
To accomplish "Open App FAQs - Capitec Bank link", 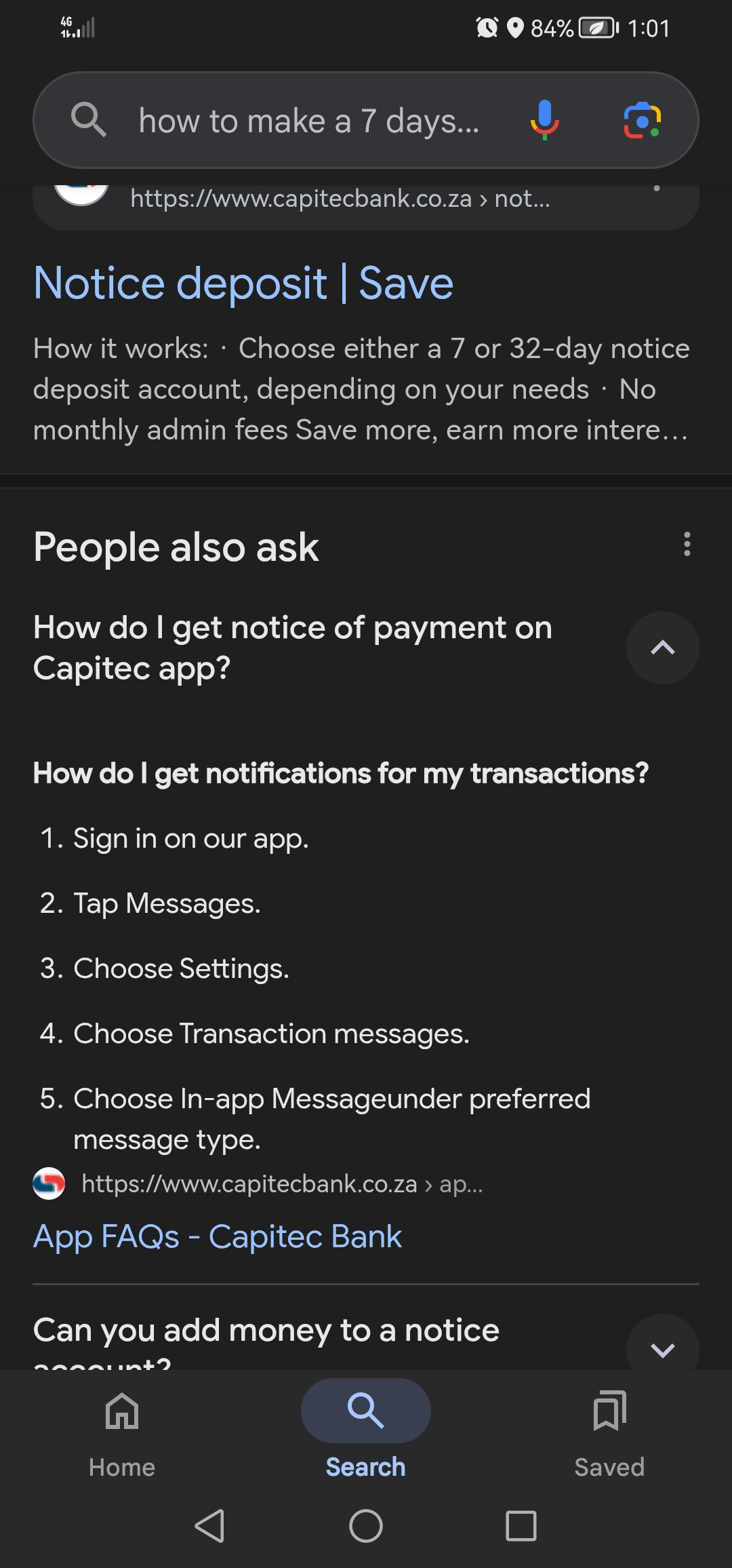I will [218, 1236].
